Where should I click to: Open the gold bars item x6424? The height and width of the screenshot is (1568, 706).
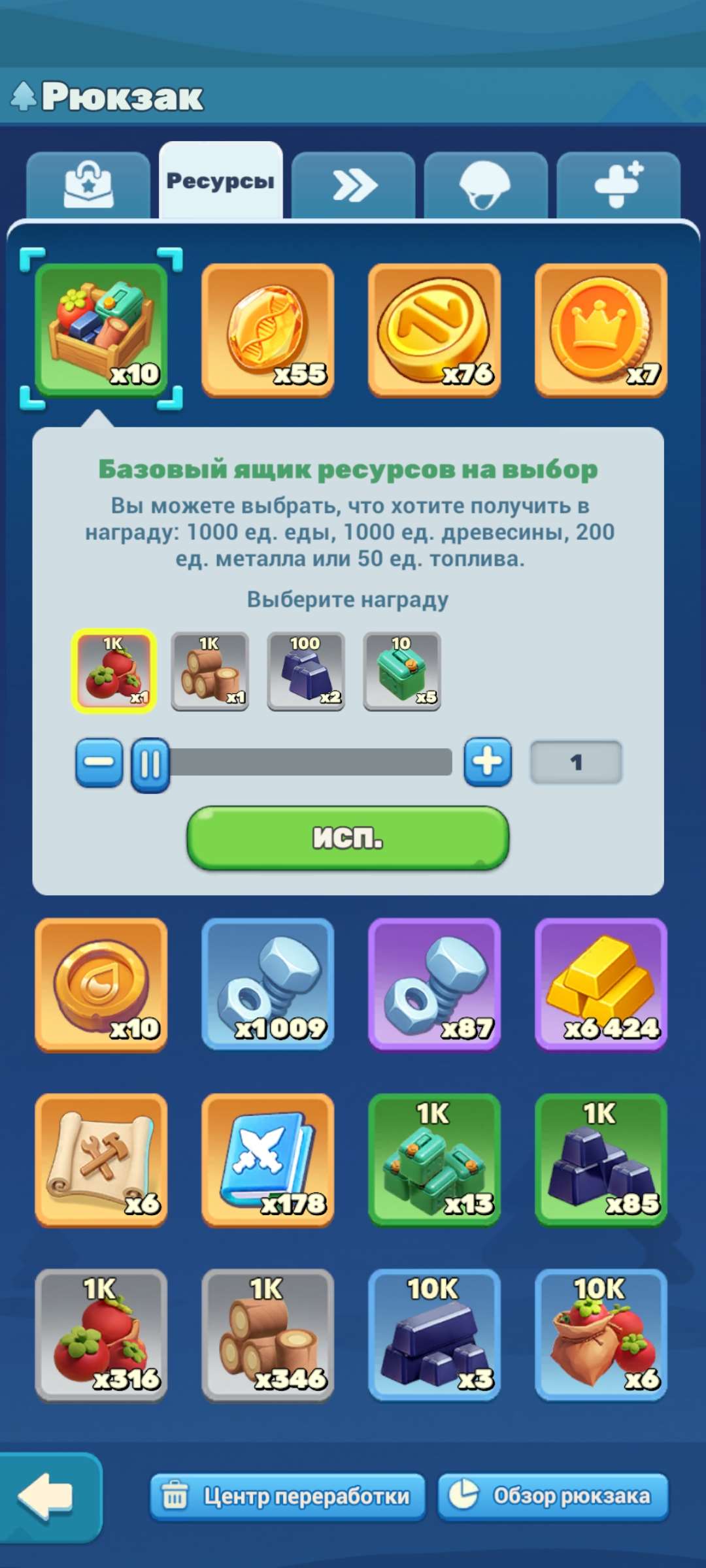(x=601, y=987)
